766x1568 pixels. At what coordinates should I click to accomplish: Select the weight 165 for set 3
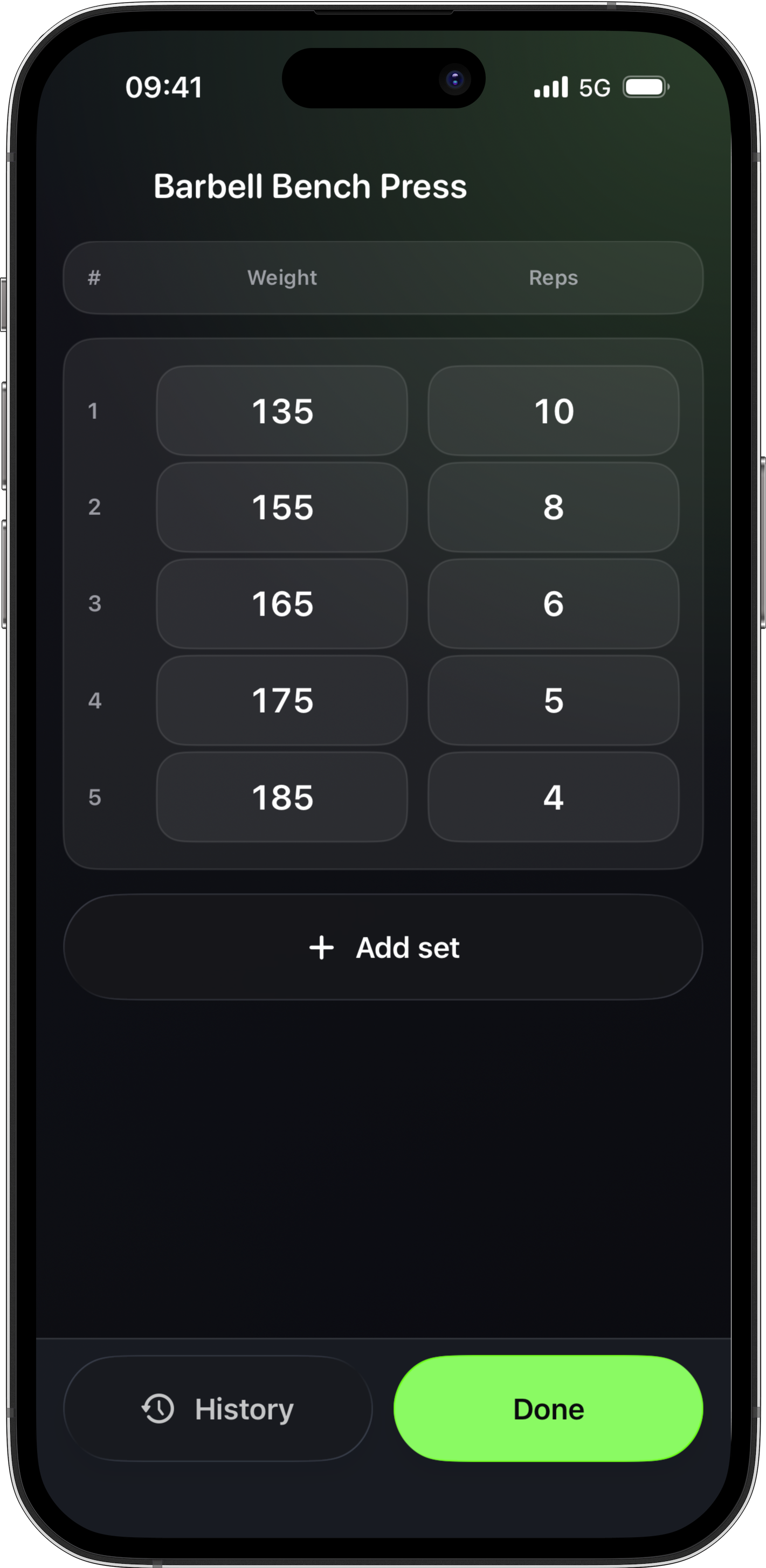[x=282, y=604]
